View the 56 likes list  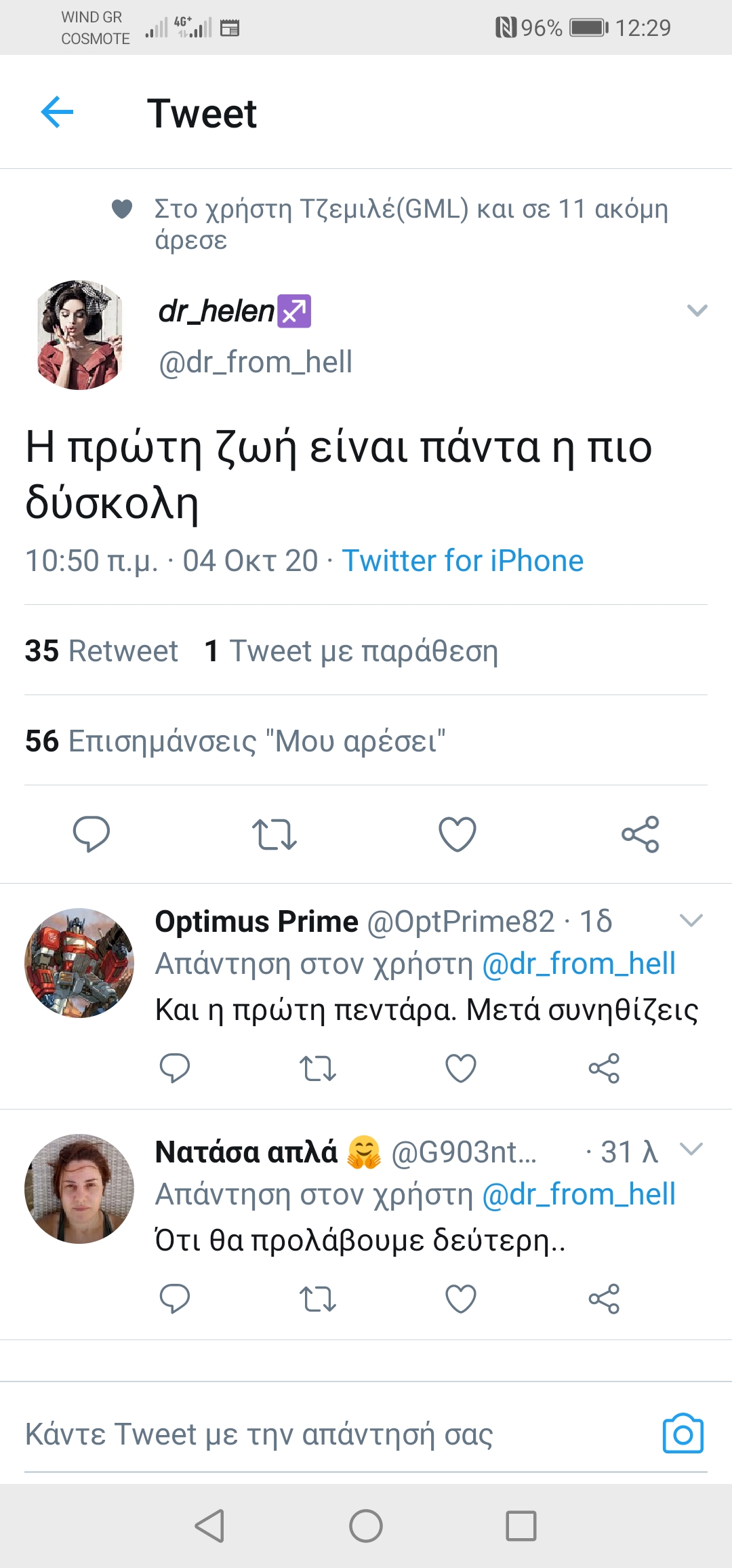point(235,741)
